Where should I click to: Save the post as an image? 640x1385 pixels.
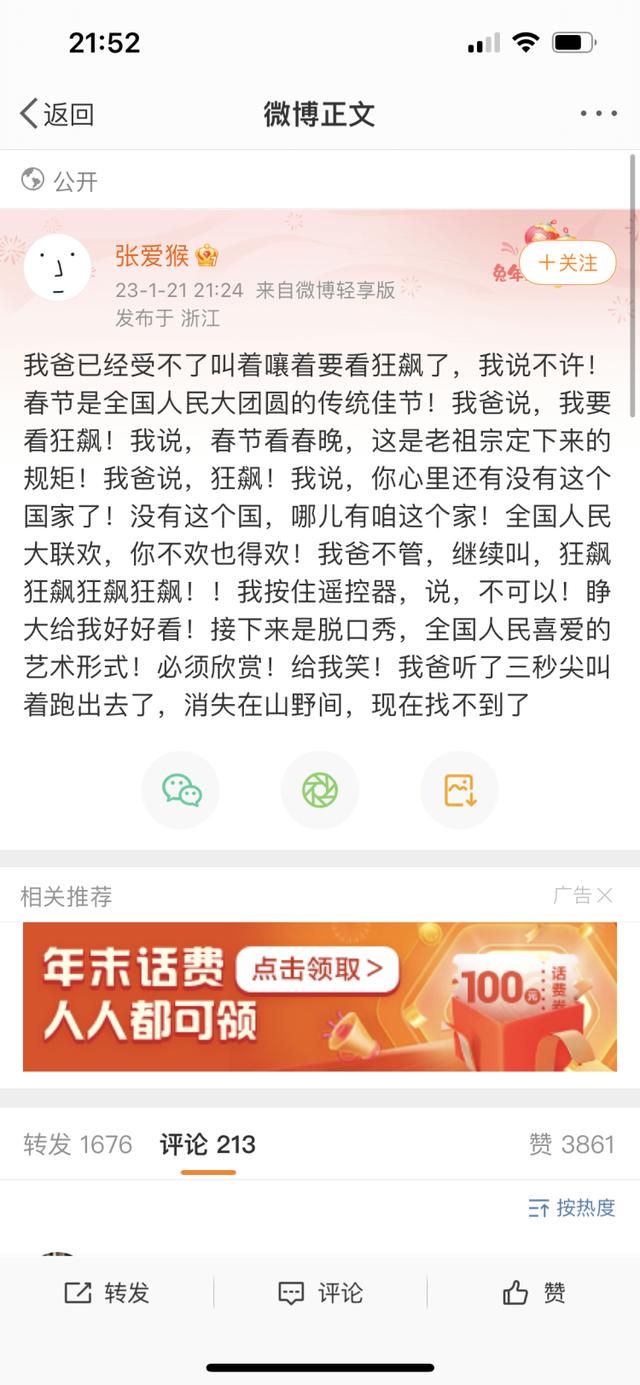pos(459,790)
